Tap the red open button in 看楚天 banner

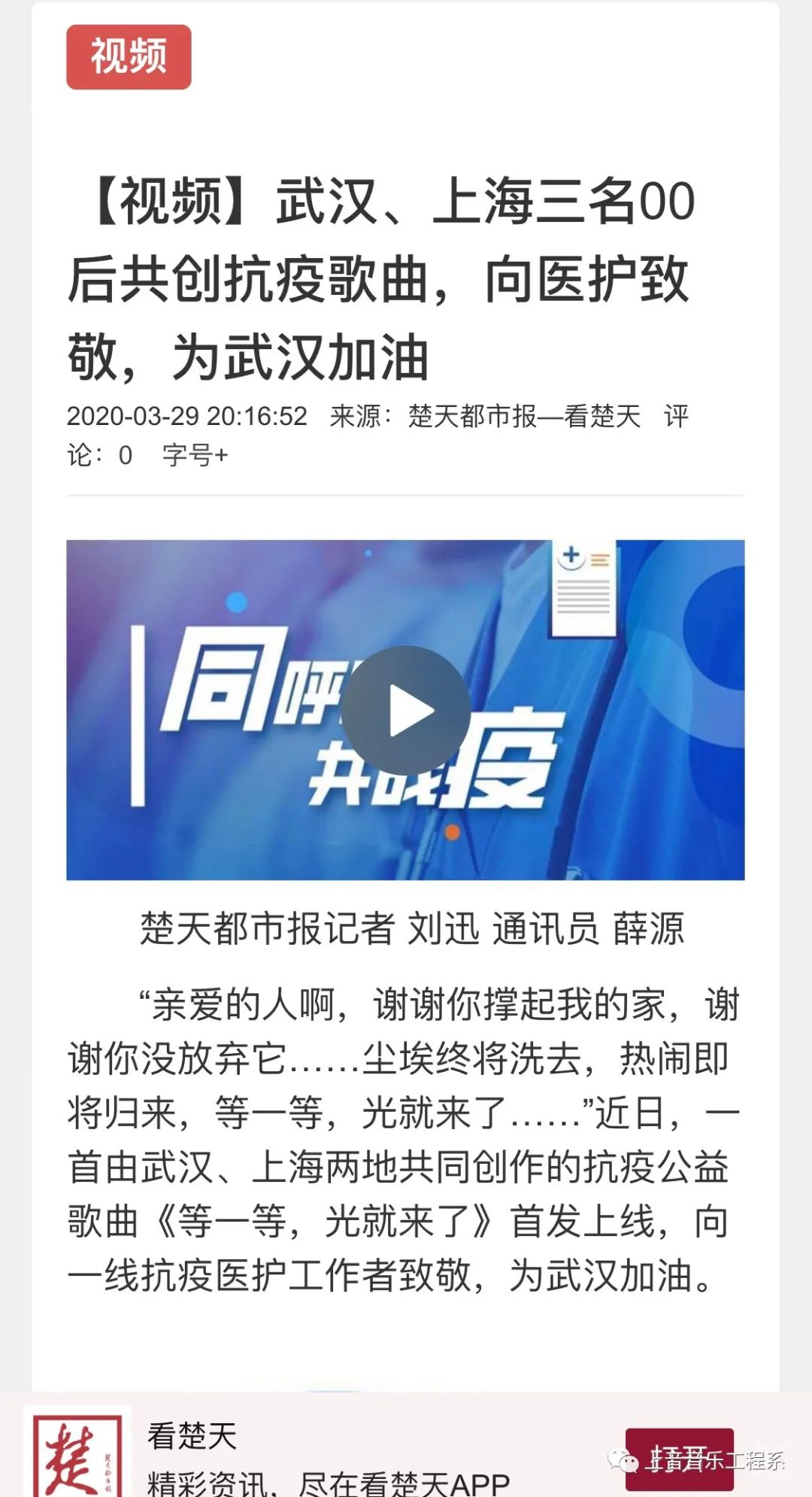click(x=678, y=1459)
